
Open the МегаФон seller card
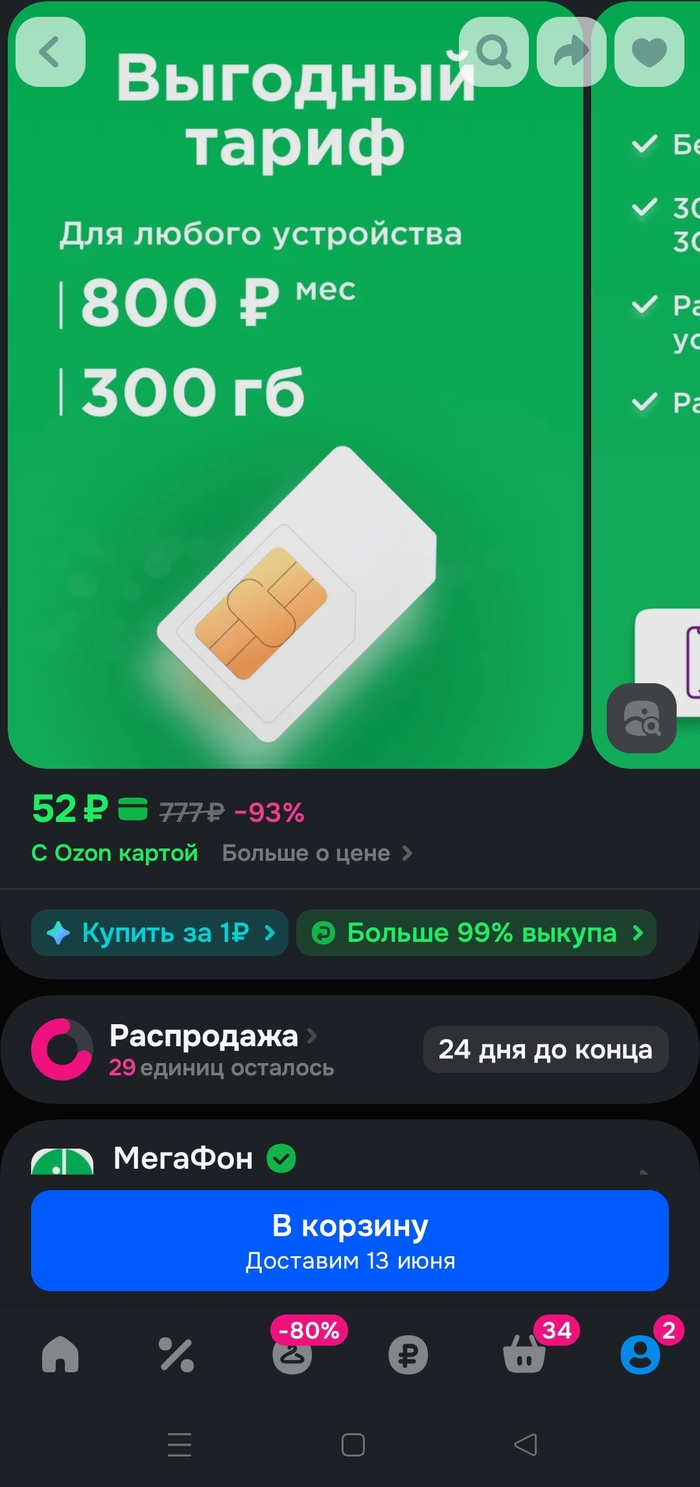[x=183, y=1159]
